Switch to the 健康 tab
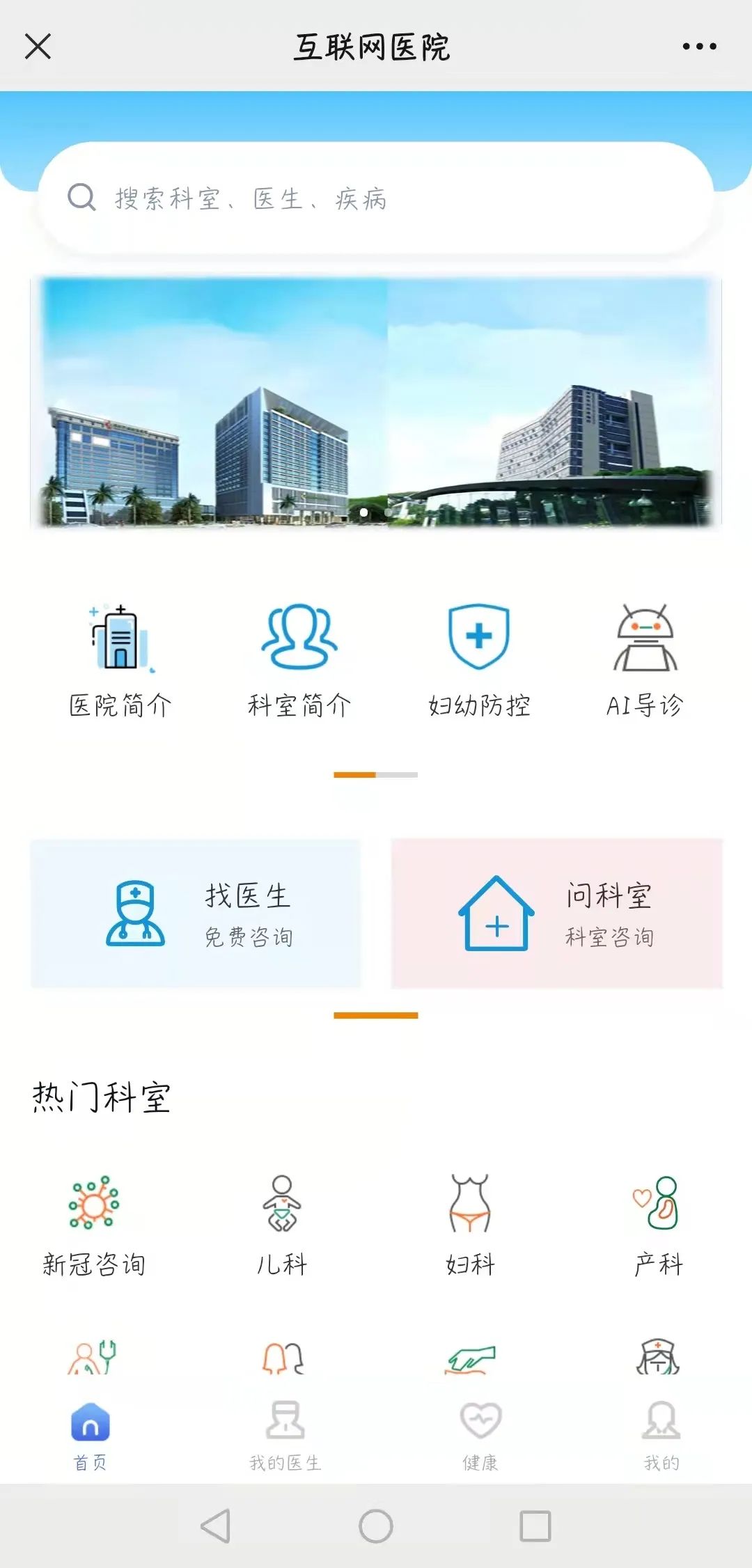 pos(480,1436)
